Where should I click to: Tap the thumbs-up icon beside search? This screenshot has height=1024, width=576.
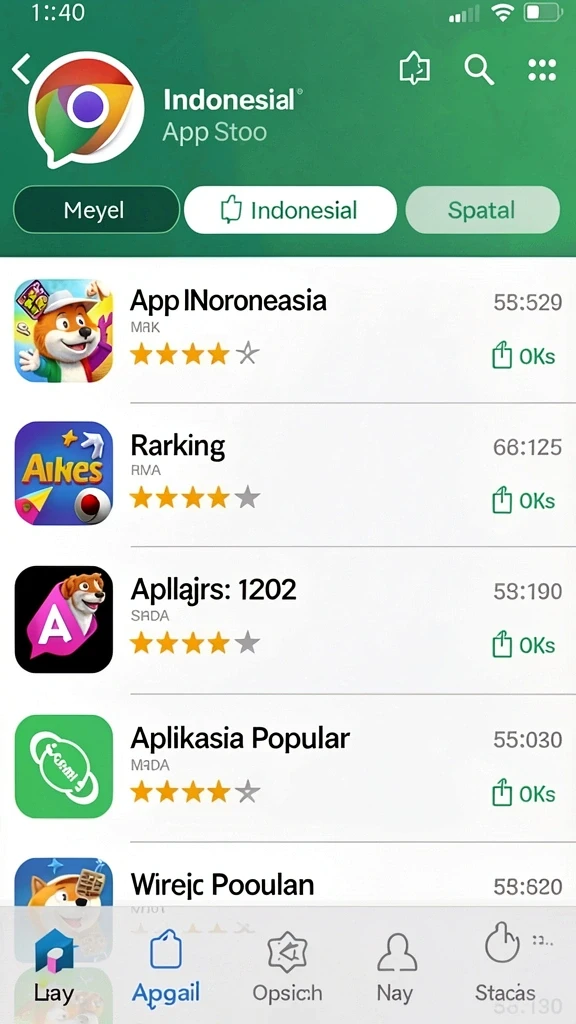coord(415,69)
